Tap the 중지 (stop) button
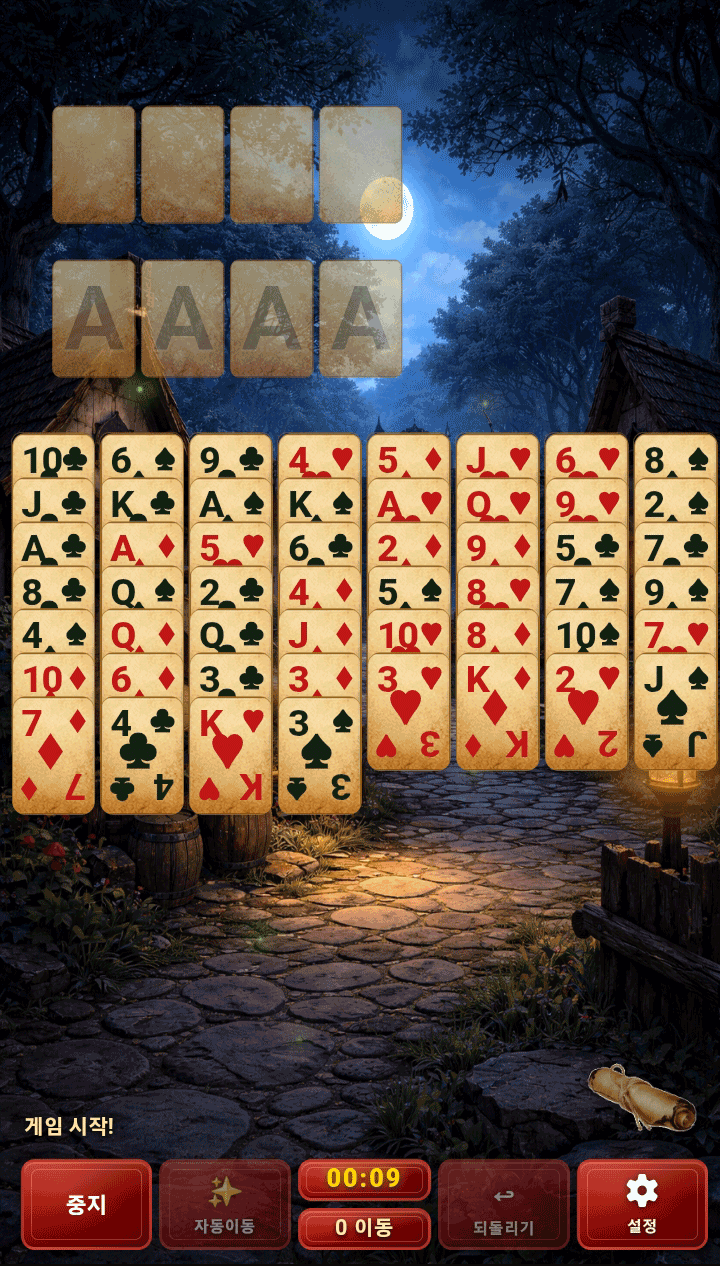Screen dimensions: 720x1266 86,1204
